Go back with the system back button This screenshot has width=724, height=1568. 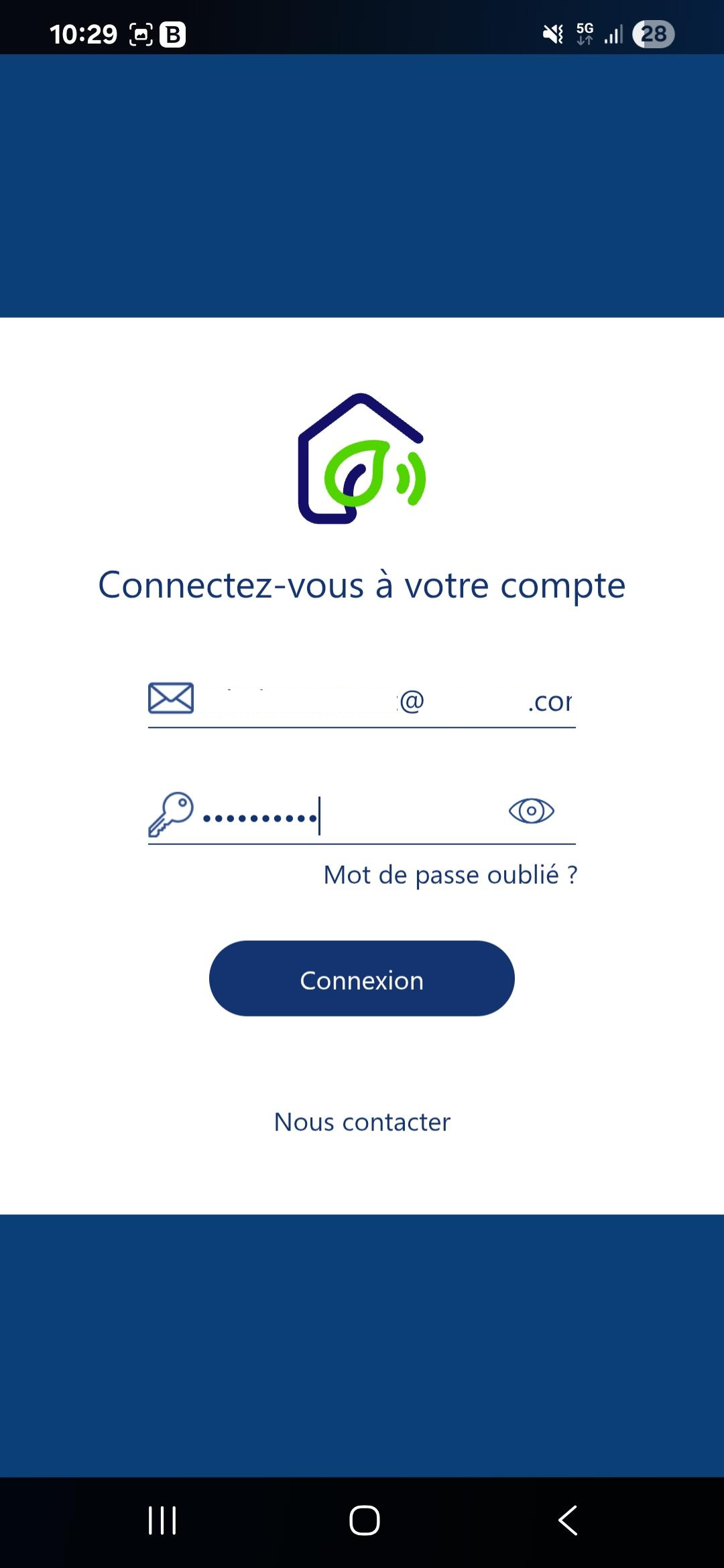[x=568, y=1520]
